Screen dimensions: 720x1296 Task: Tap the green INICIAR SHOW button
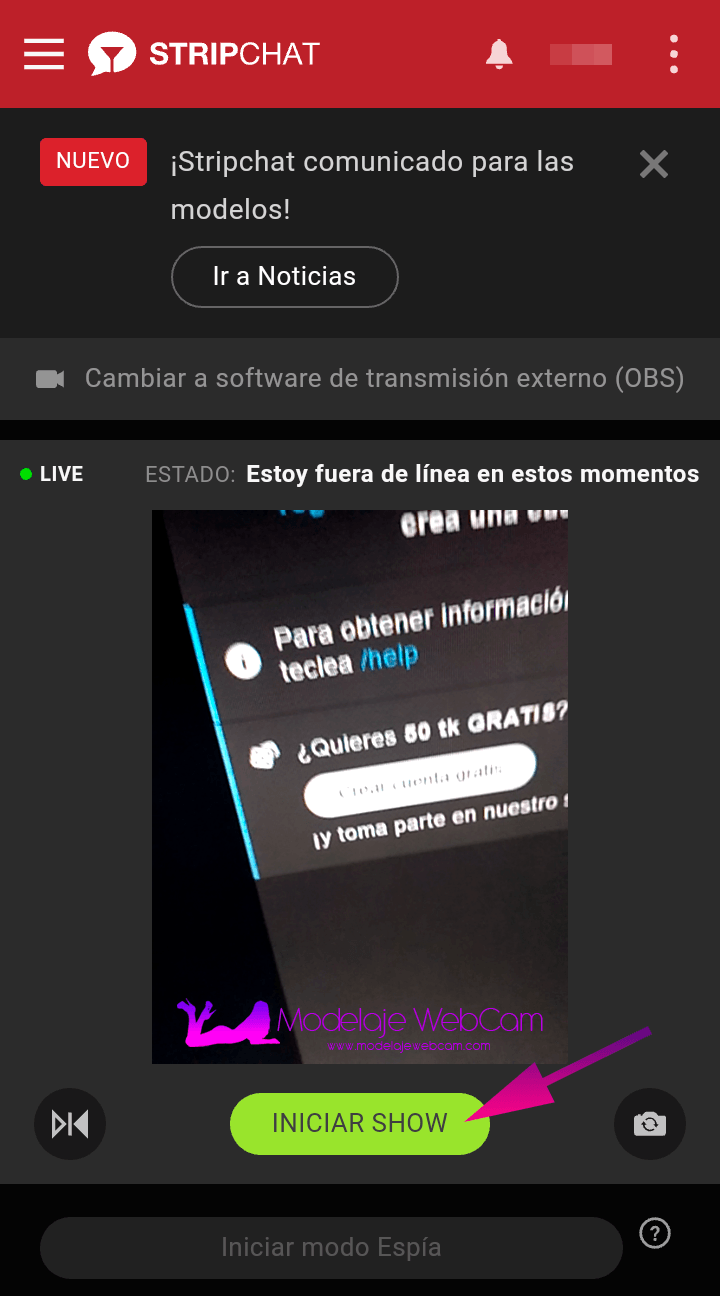pos(360,1123)
